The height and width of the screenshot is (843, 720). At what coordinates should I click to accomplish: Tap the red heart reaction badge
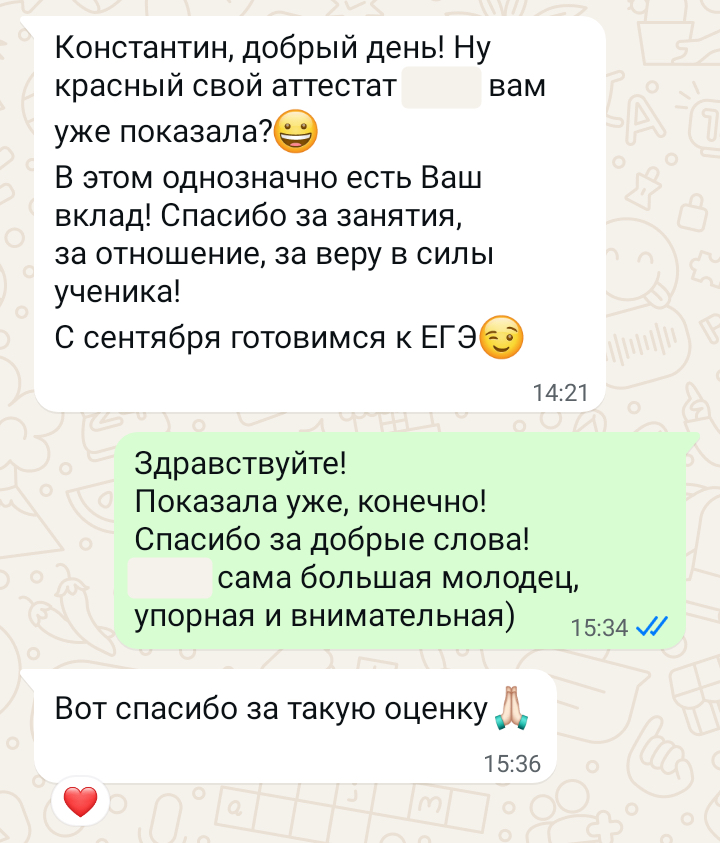point(80,801)
